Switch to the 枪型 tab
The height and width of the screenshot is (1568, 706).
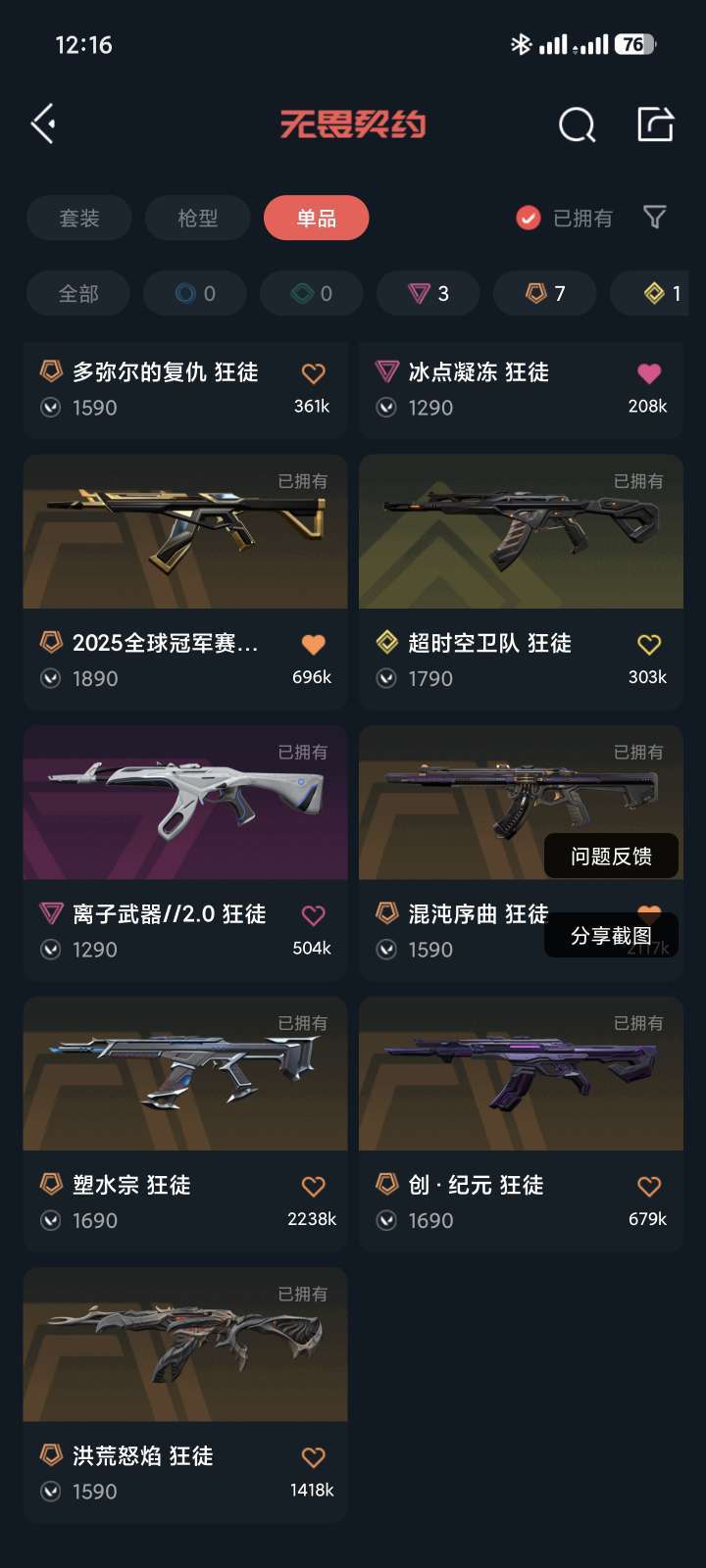coord(197,218)
